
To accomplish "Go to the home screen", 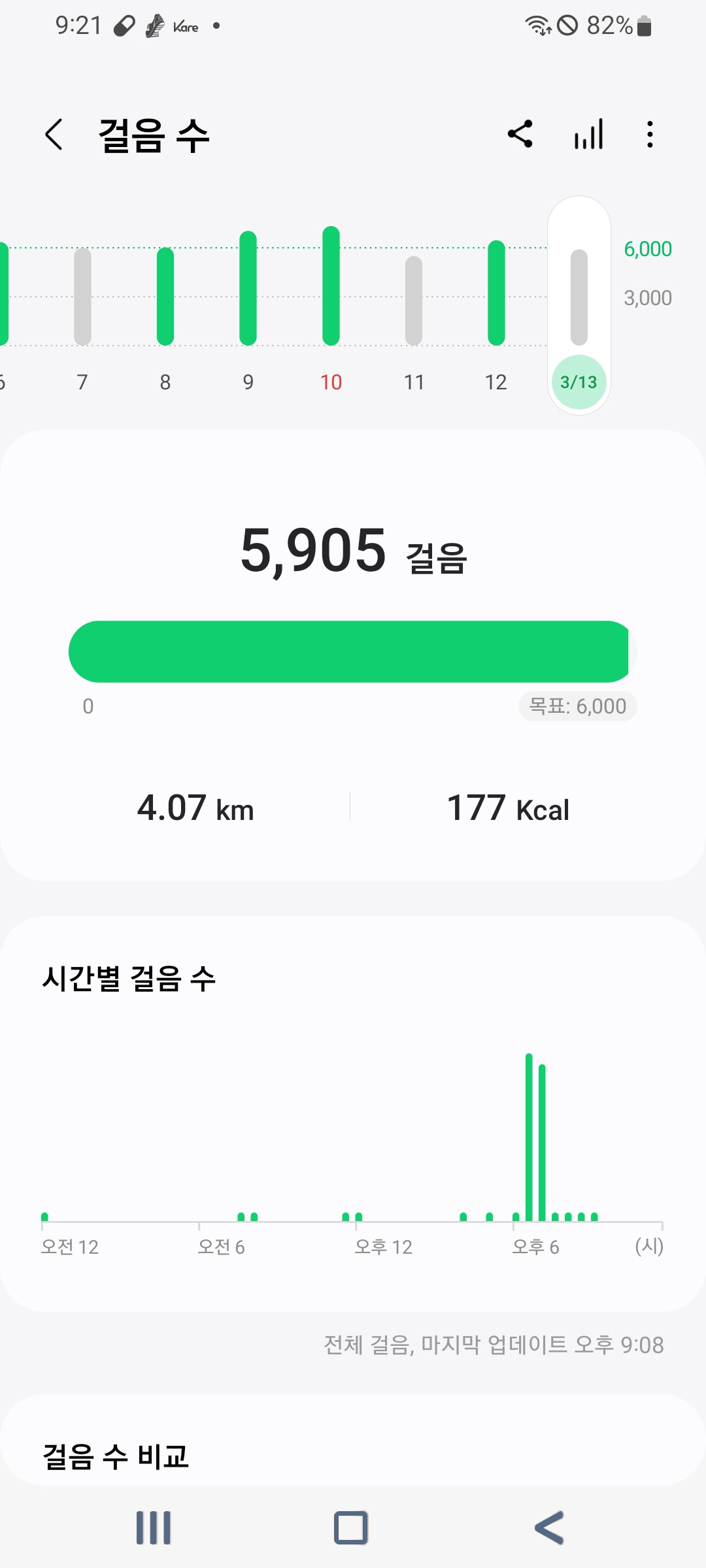I will coord(351,1527).
